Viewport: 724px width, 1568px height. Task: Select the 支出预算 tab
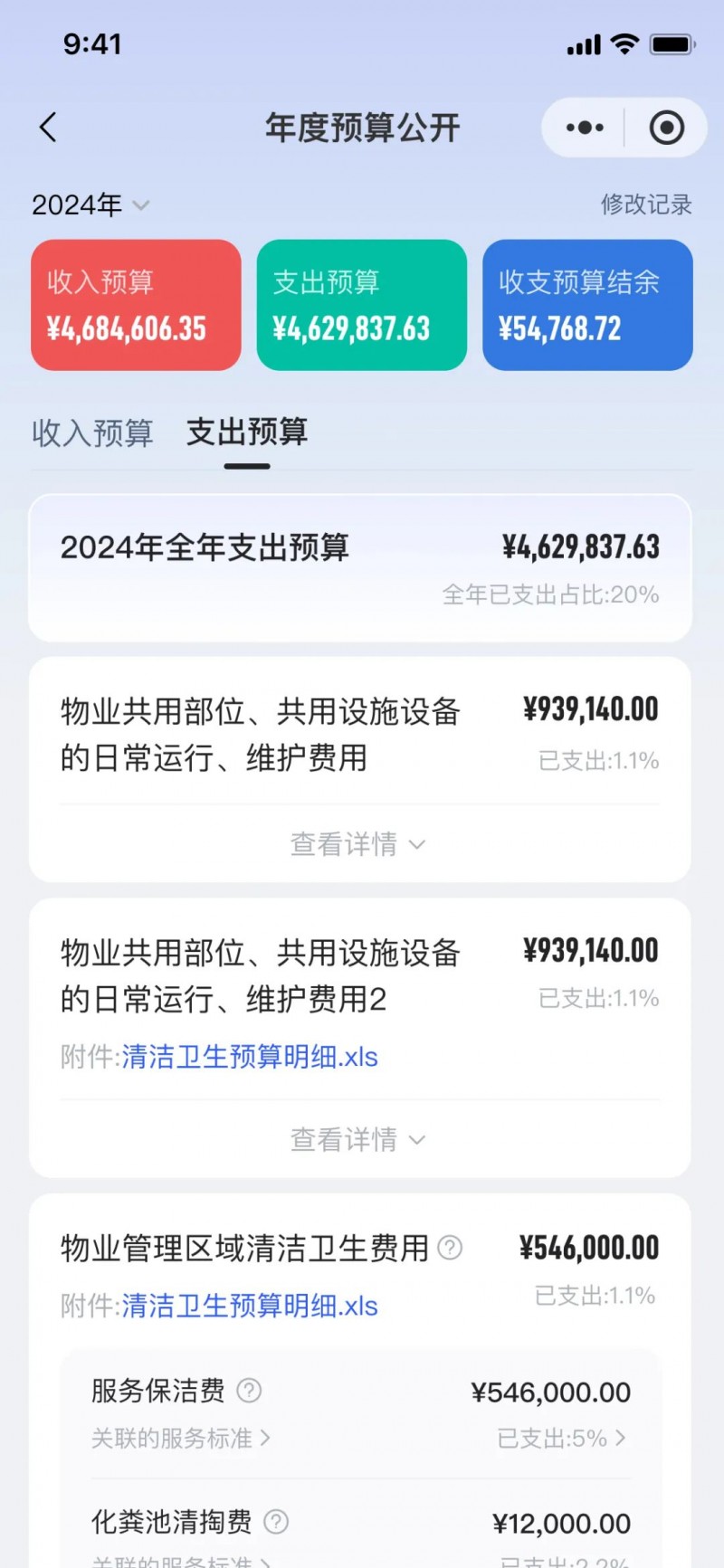[x=247, y=432]
